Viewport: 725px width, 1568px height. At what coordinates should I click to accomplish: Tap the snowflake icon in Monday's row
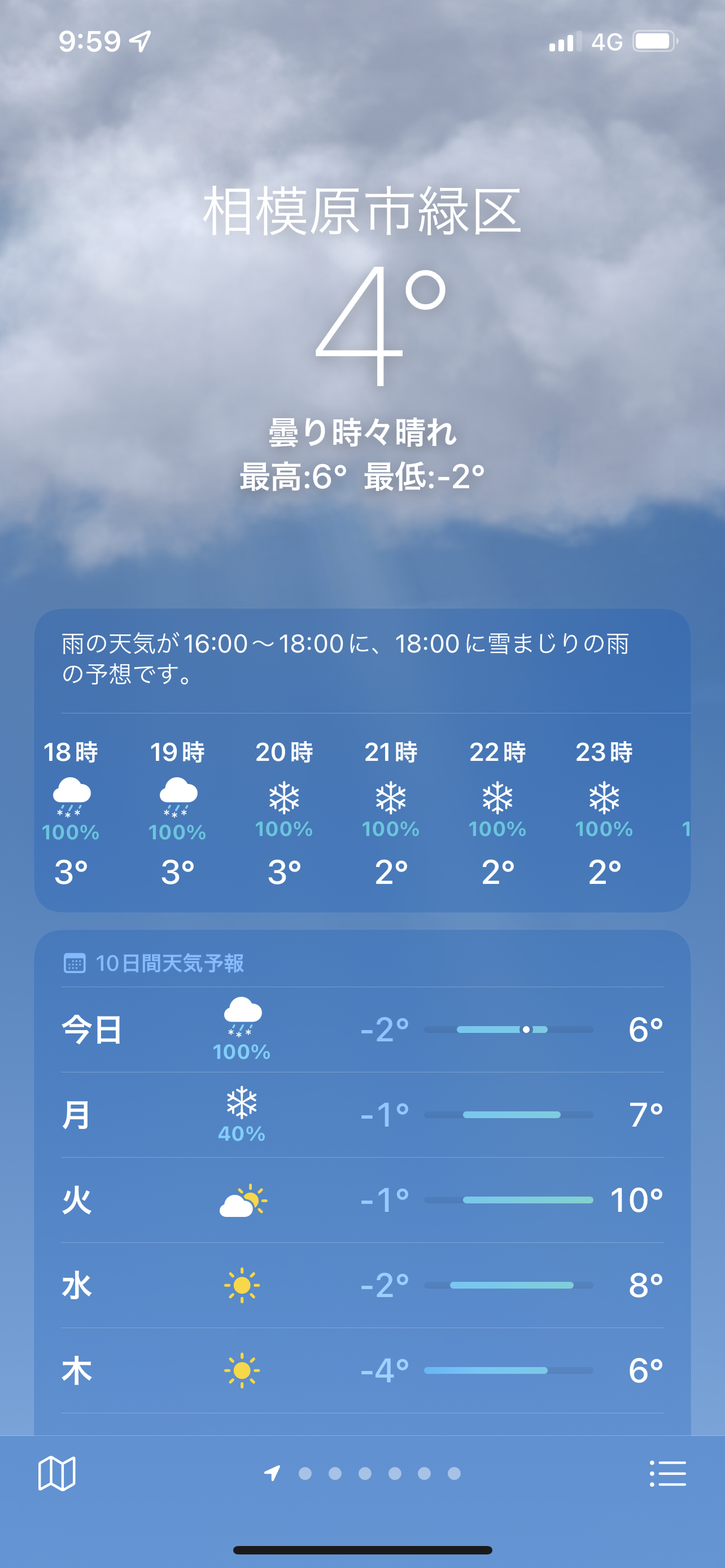coord(242,1107)
